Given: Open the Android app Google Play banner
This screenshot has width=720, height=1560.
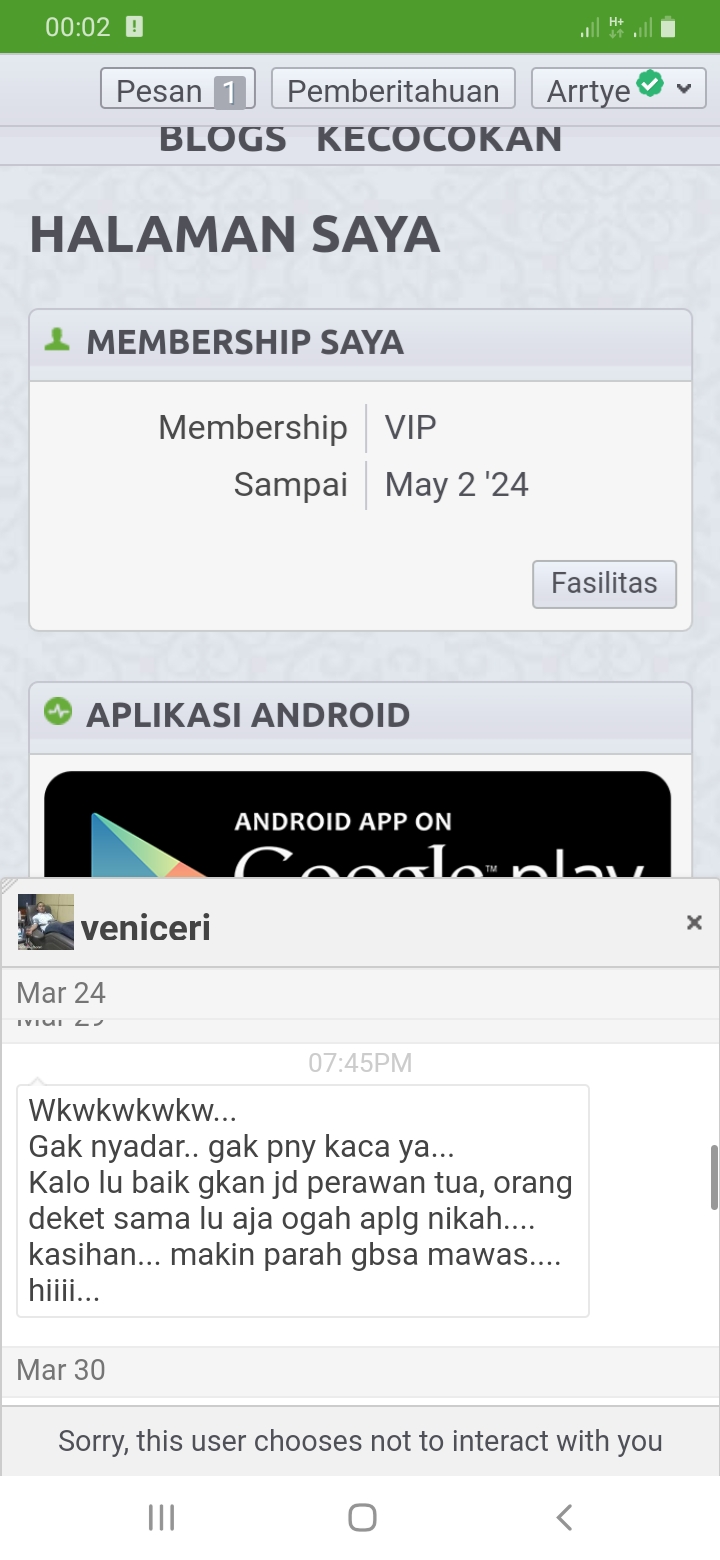Looking at the screenshot, I should coord(358,825).
